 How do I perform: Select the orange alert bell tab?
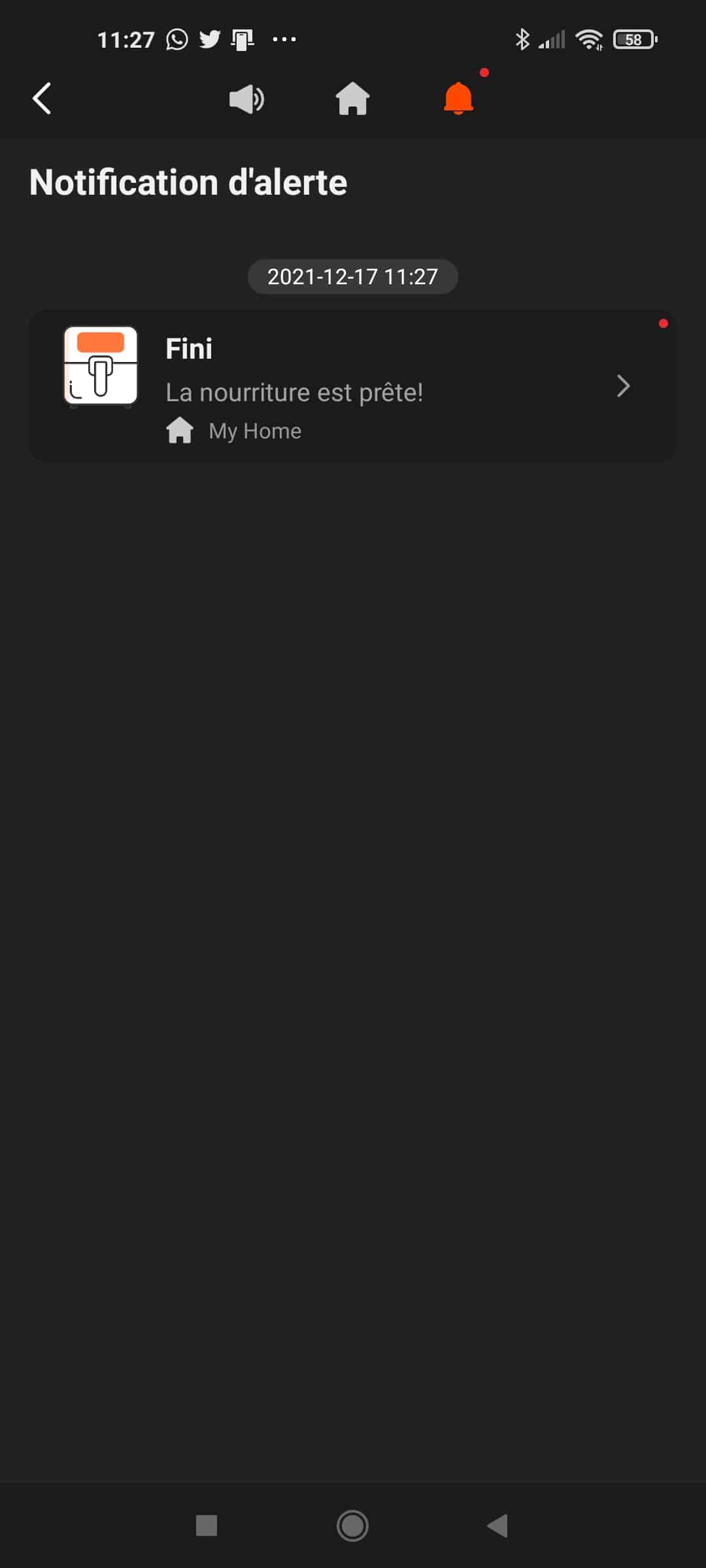(x=458, y=99)
